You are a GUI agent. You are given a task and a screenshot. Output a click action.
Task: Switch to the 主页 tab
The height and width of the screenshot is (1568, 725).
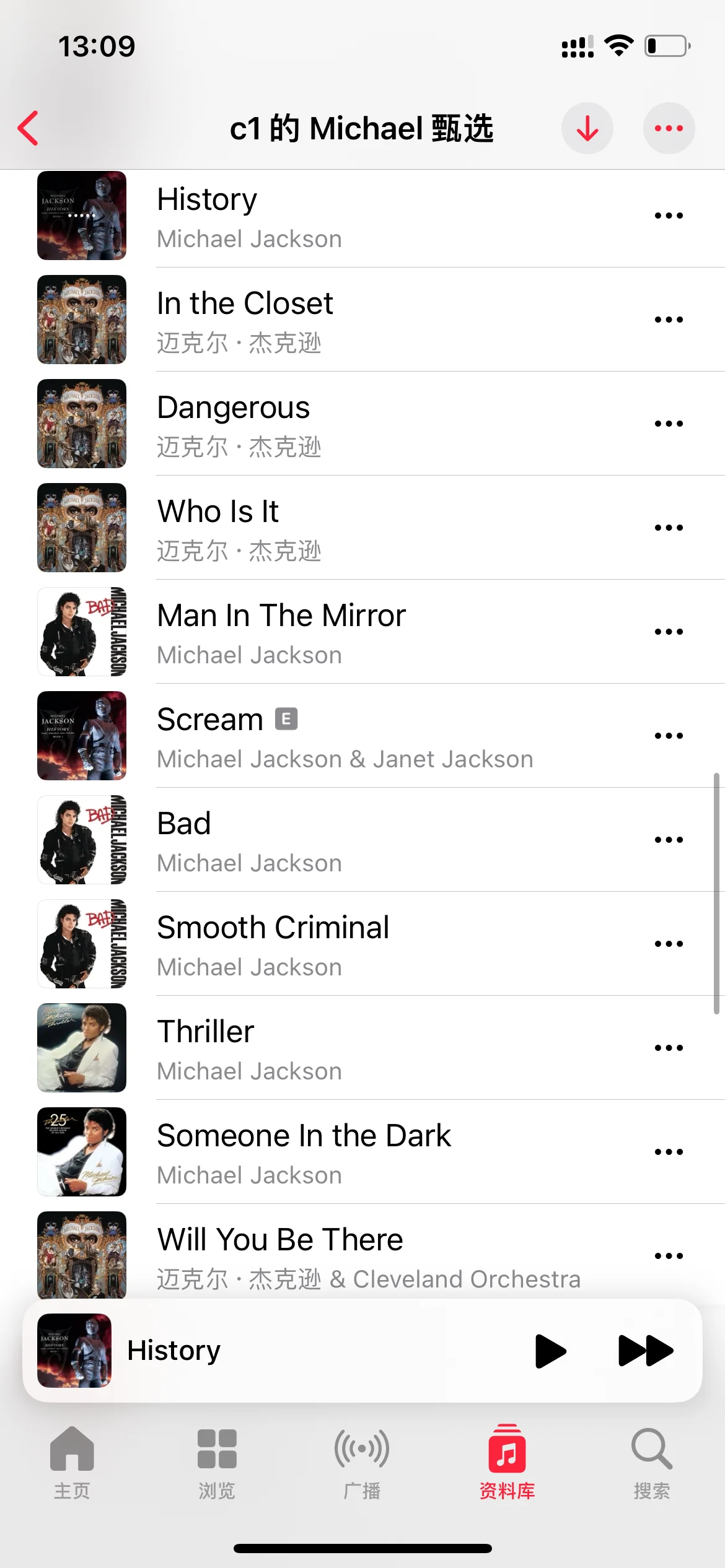tap(72, 1463)
